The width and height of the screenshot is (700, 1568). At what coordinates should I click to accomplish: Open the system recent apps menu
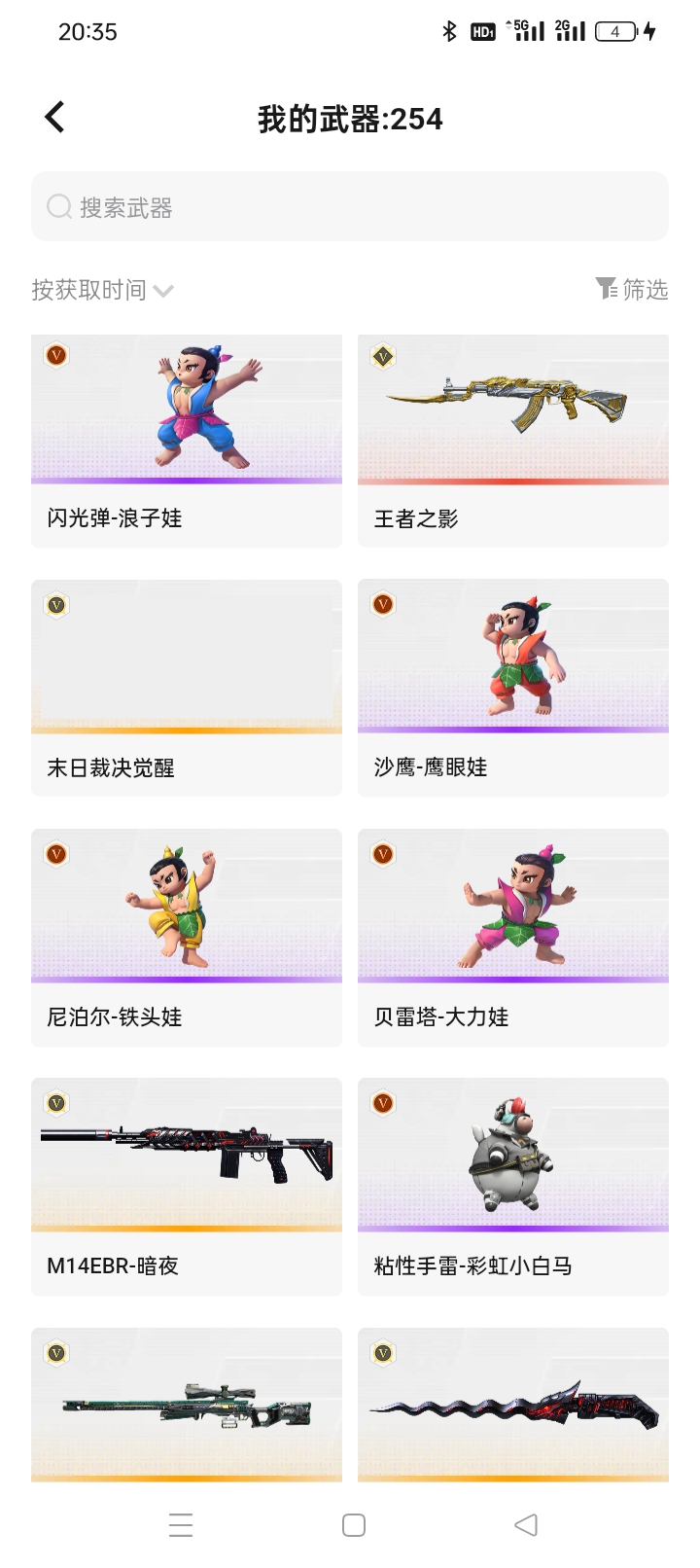pyautogui.click(x=181, y=1525)
